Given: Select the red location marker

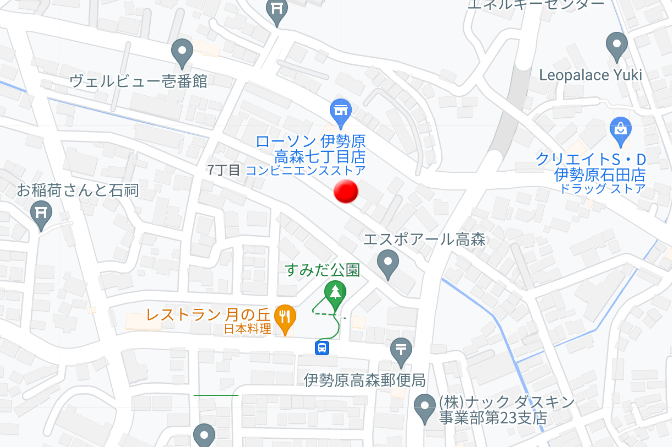Looking at the screenshot, I should coord(346,191).
